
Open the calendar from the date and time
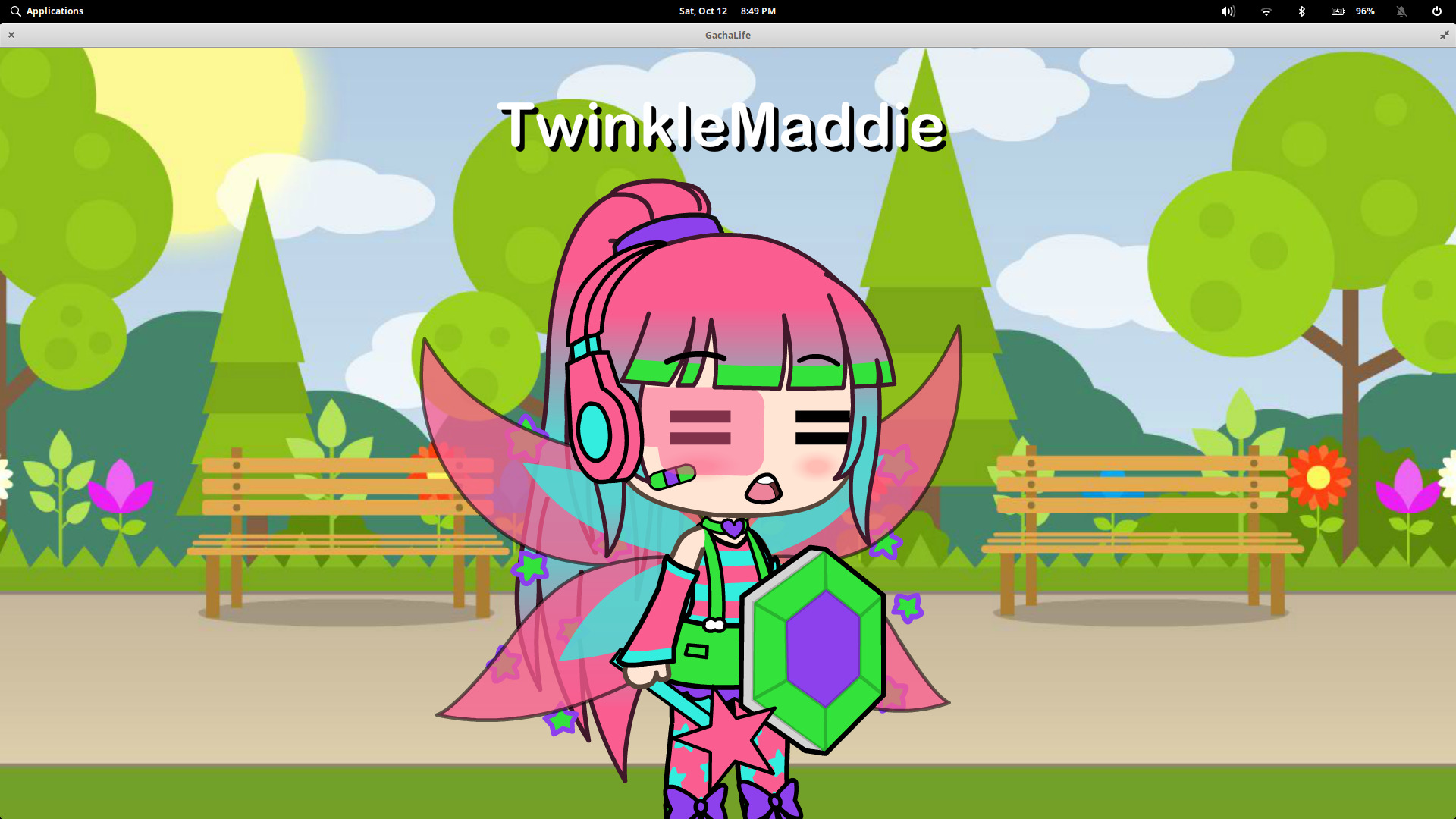click(x=727, y=11)
